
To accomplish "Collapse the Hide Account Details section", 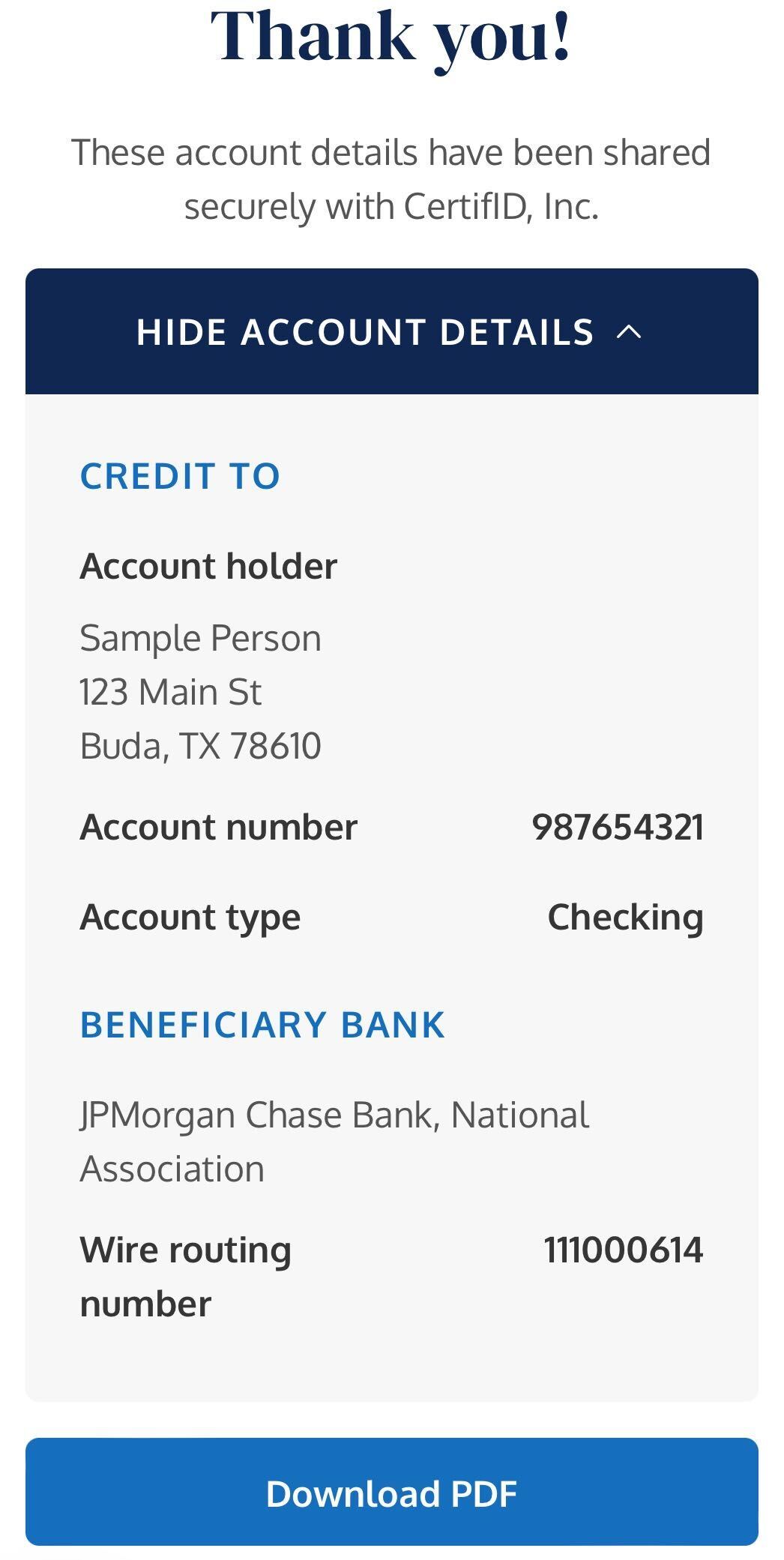I will pyautogui.click(x=391, y=332).
